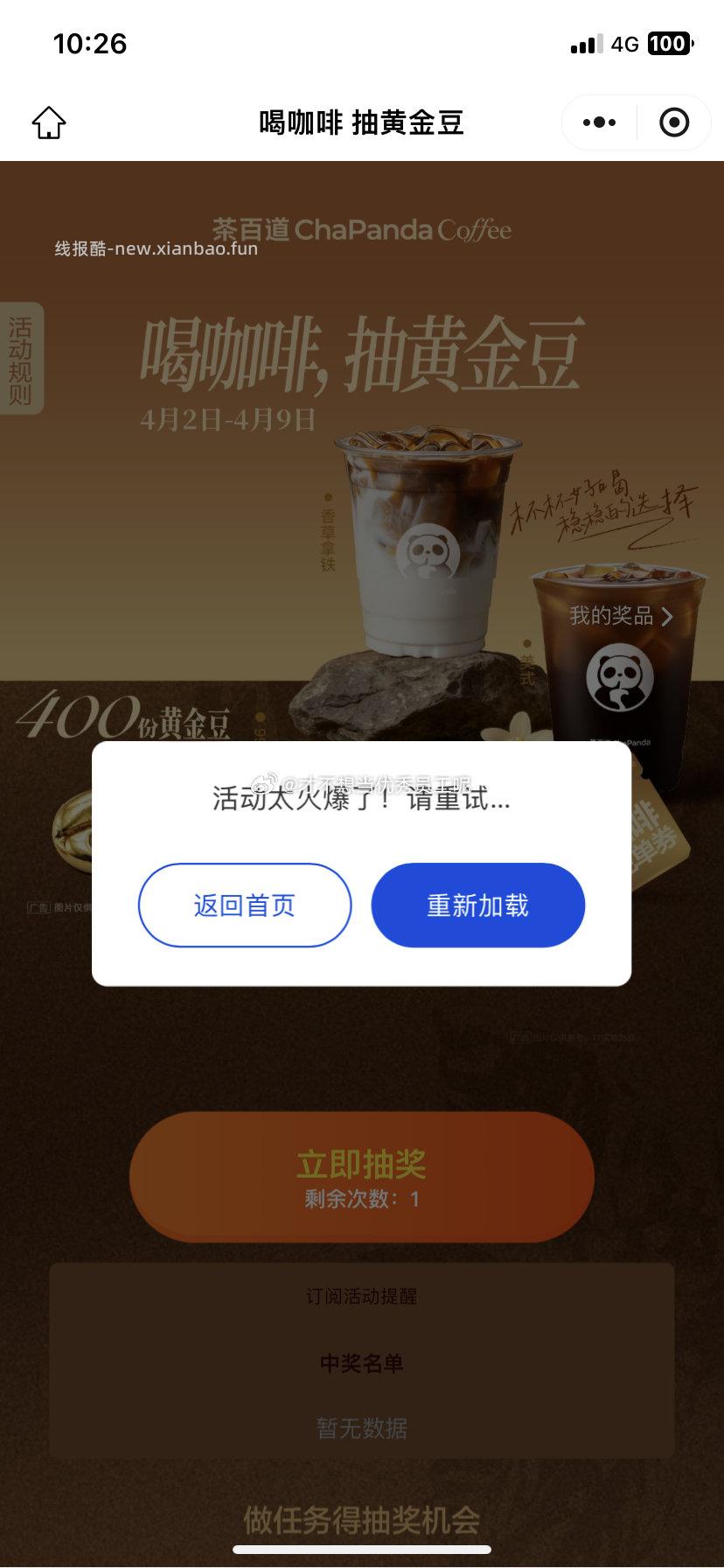Tap the home icon in the navigation bar
Image resolution: width=724 pixels, height=1568 pixels.
(x=50, y=122)
